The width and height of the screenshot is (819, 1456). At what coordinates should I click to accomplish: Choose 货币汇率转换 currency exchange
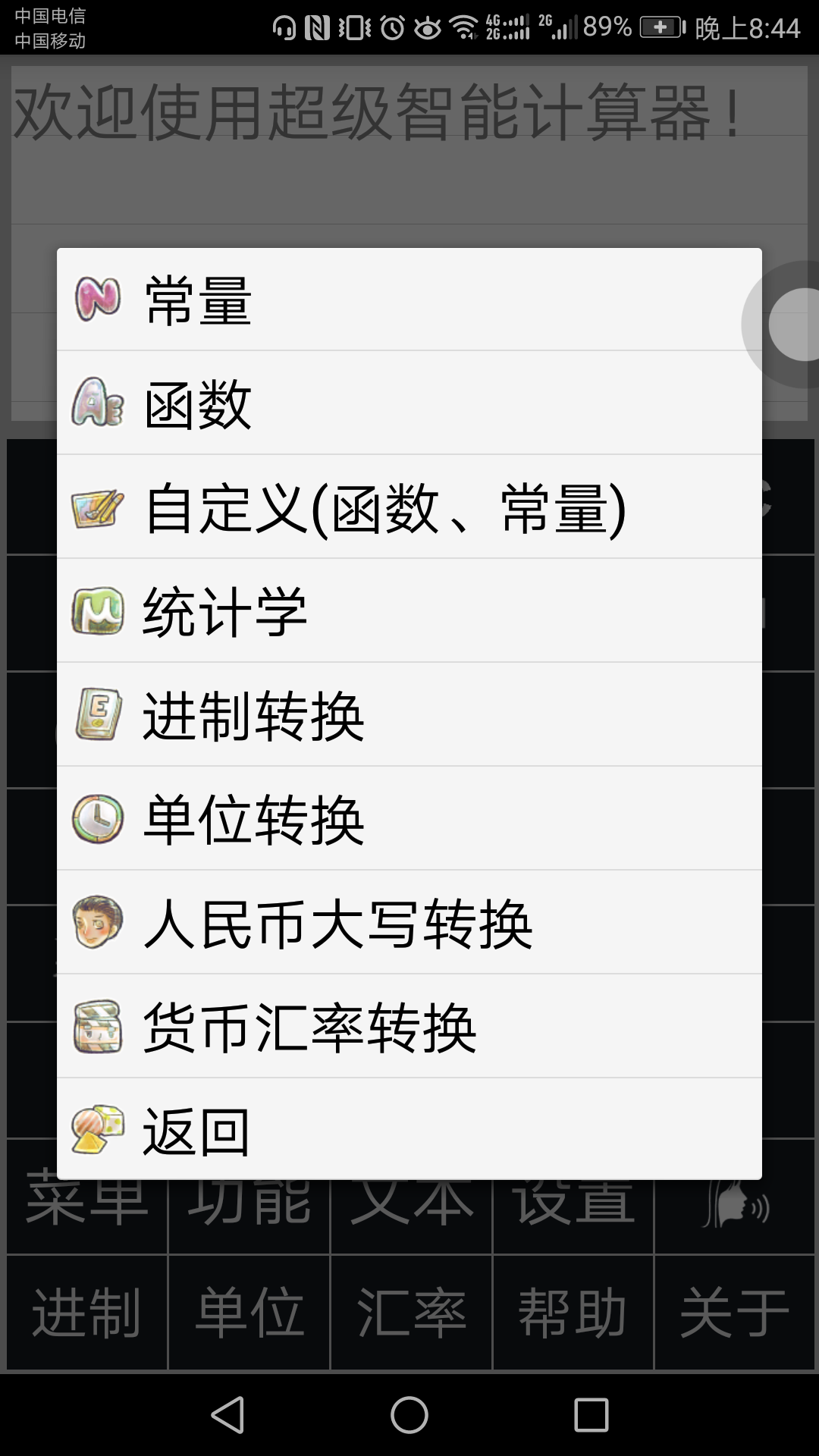(x=409, y=1027)
